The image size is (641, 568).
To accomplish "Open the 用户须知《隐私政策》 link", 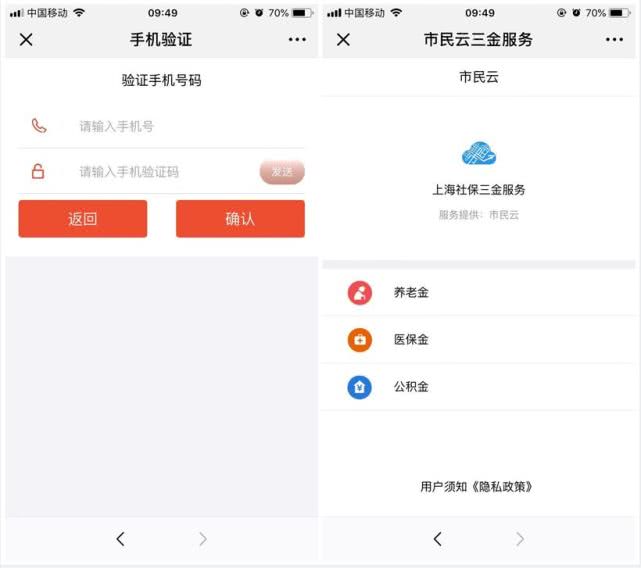I will click(477, 487).
